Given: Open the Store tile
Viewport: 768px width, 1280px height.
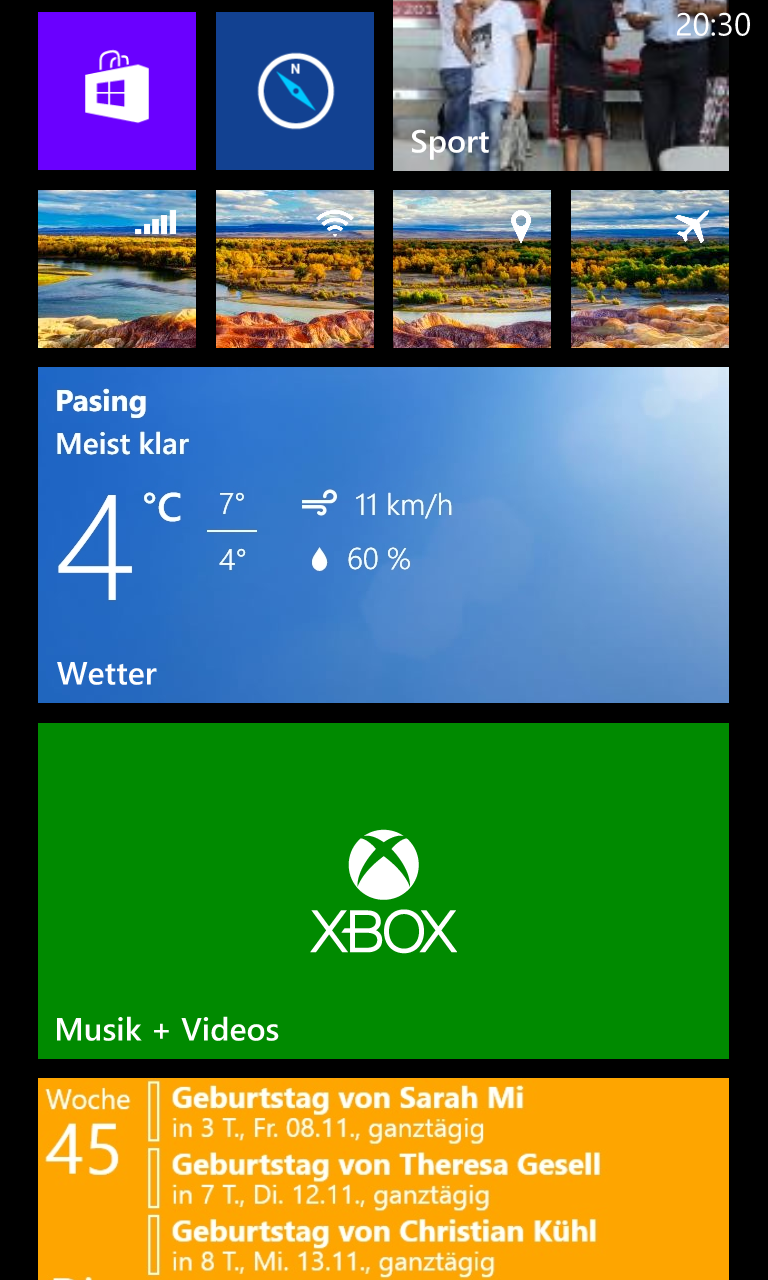Looking at the screenshot, I should [x=117, y=91].
